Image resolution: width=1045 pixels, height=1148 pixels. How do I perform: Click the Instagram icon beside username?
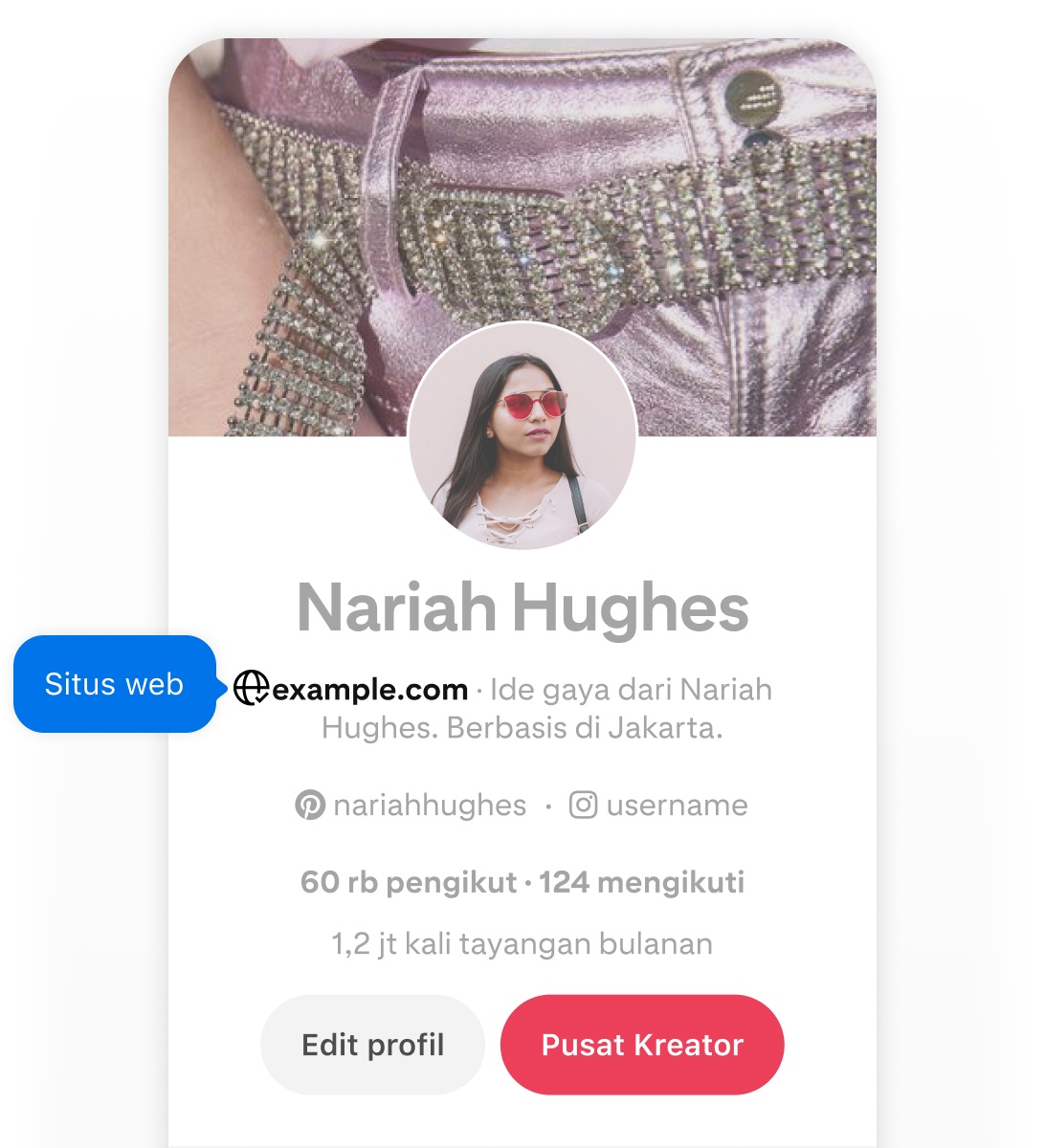(584, 805)
